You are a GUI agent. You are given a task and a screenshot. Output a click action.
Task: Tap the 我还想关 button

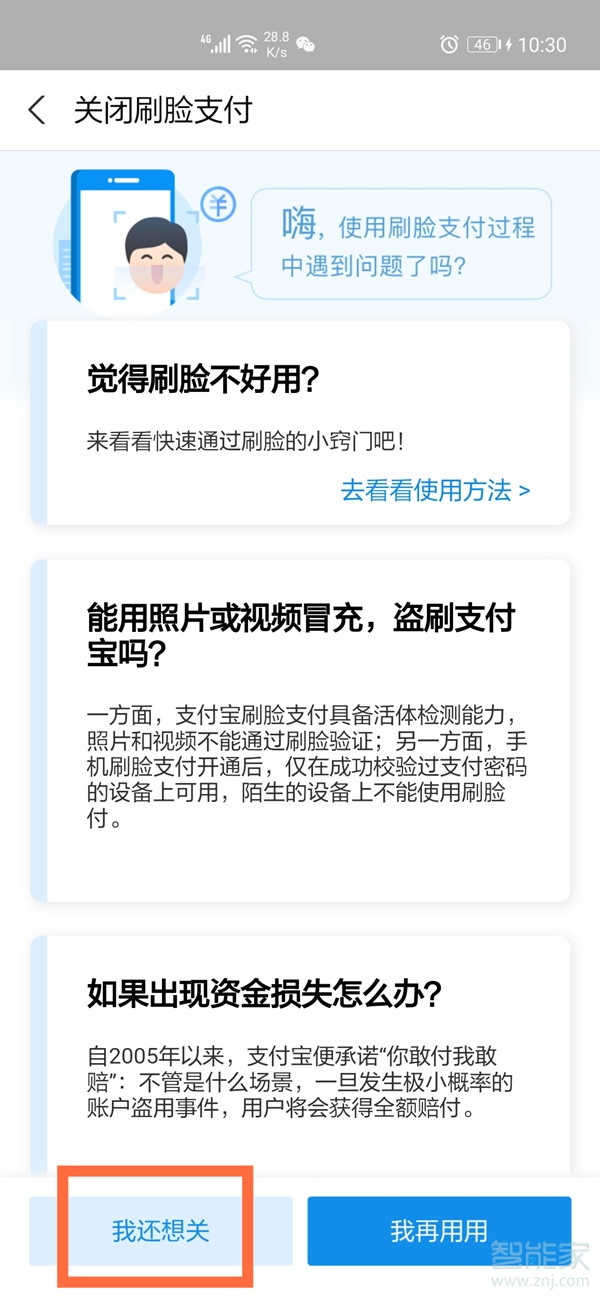coord(160,1231)
